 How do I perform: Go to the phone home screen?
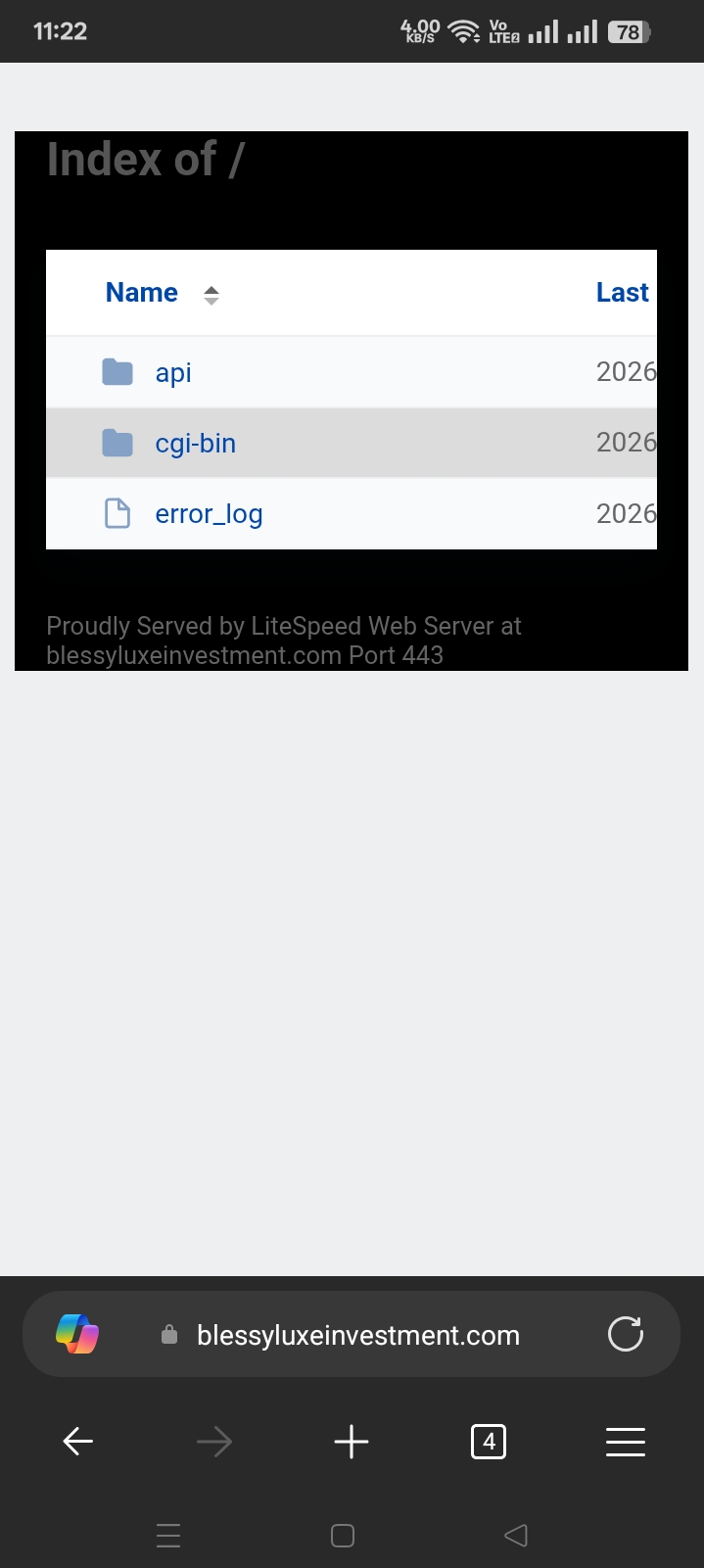(343, 1536)
